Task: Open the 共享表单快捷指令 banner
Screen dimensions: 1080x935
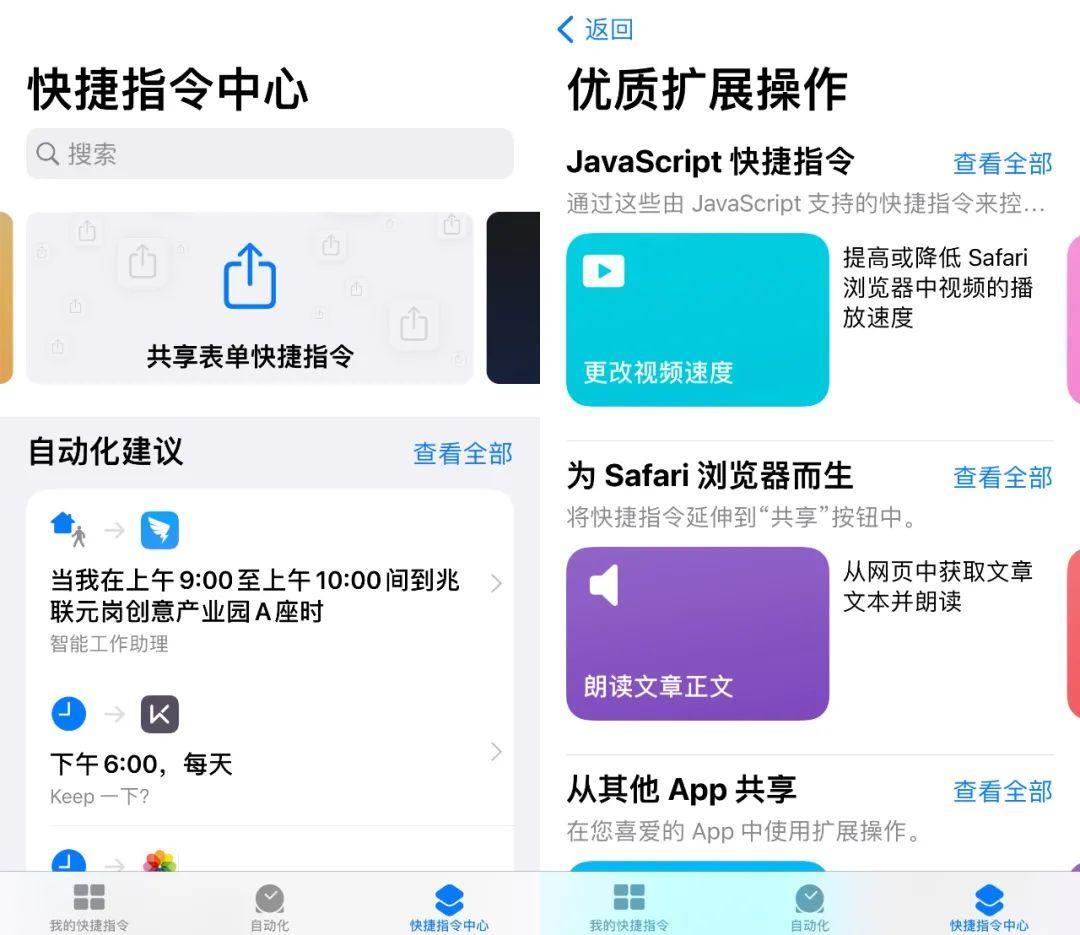Action: point(249,298)
